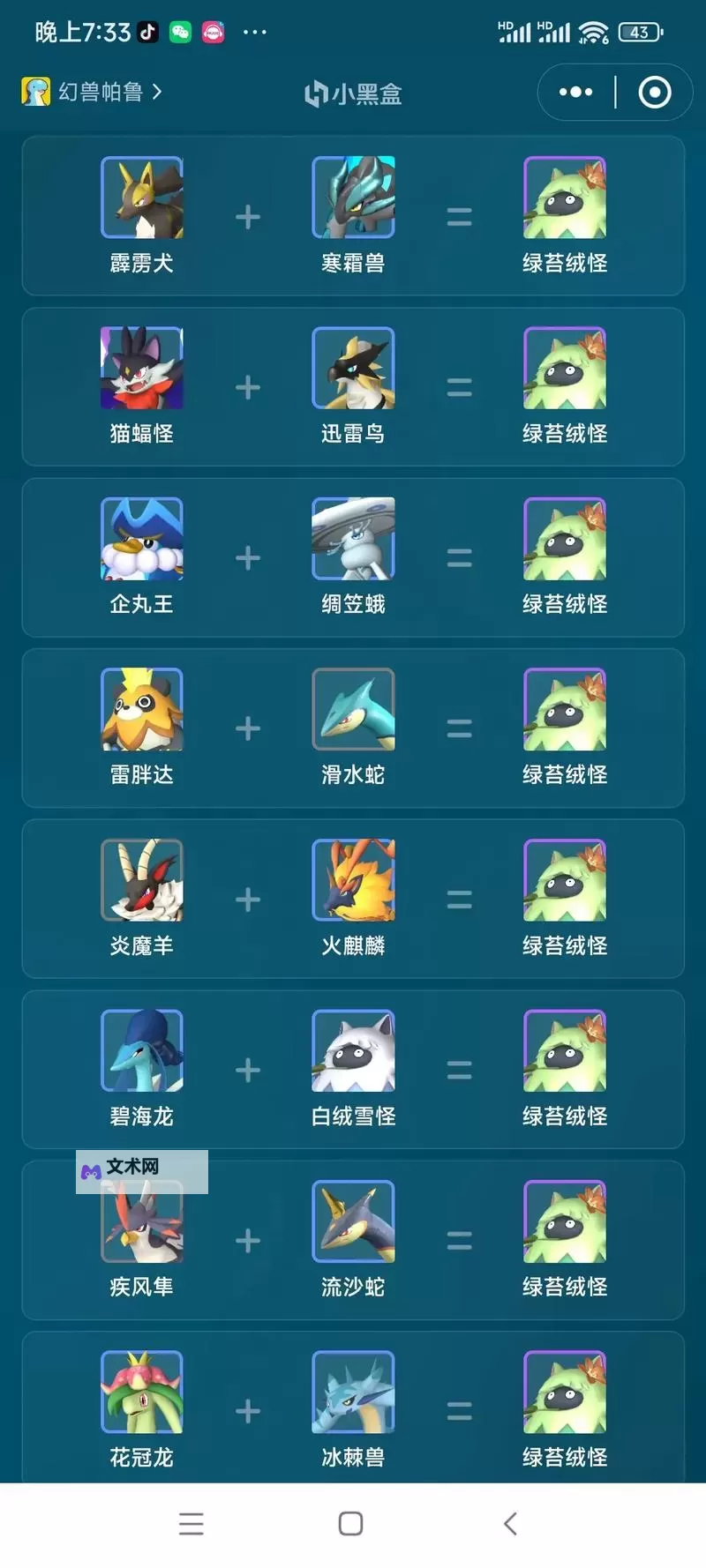
Task: Go back with the system back button
Action: (x=510, y=1523)
